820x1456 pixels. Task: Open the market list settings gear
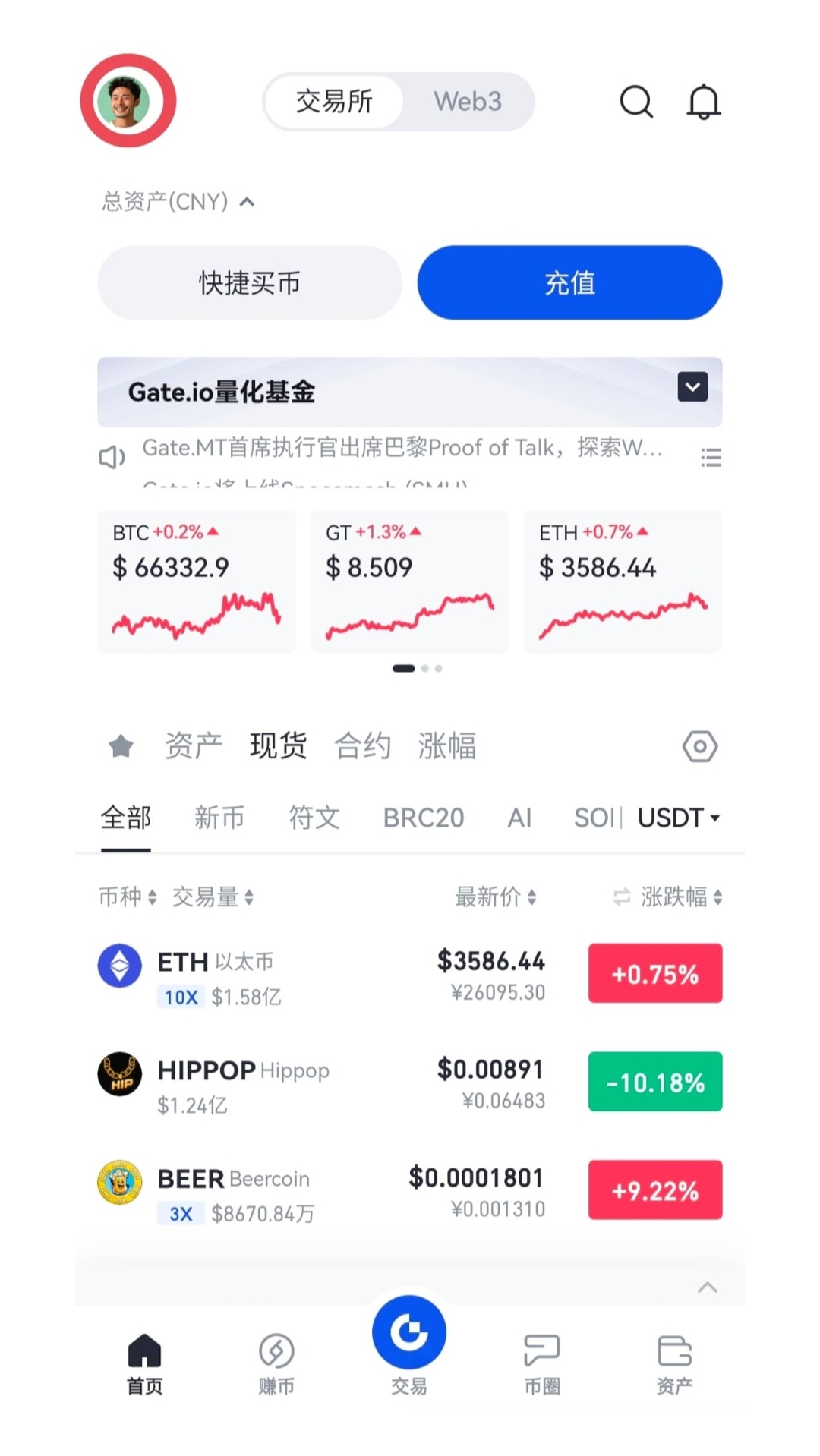699,746
